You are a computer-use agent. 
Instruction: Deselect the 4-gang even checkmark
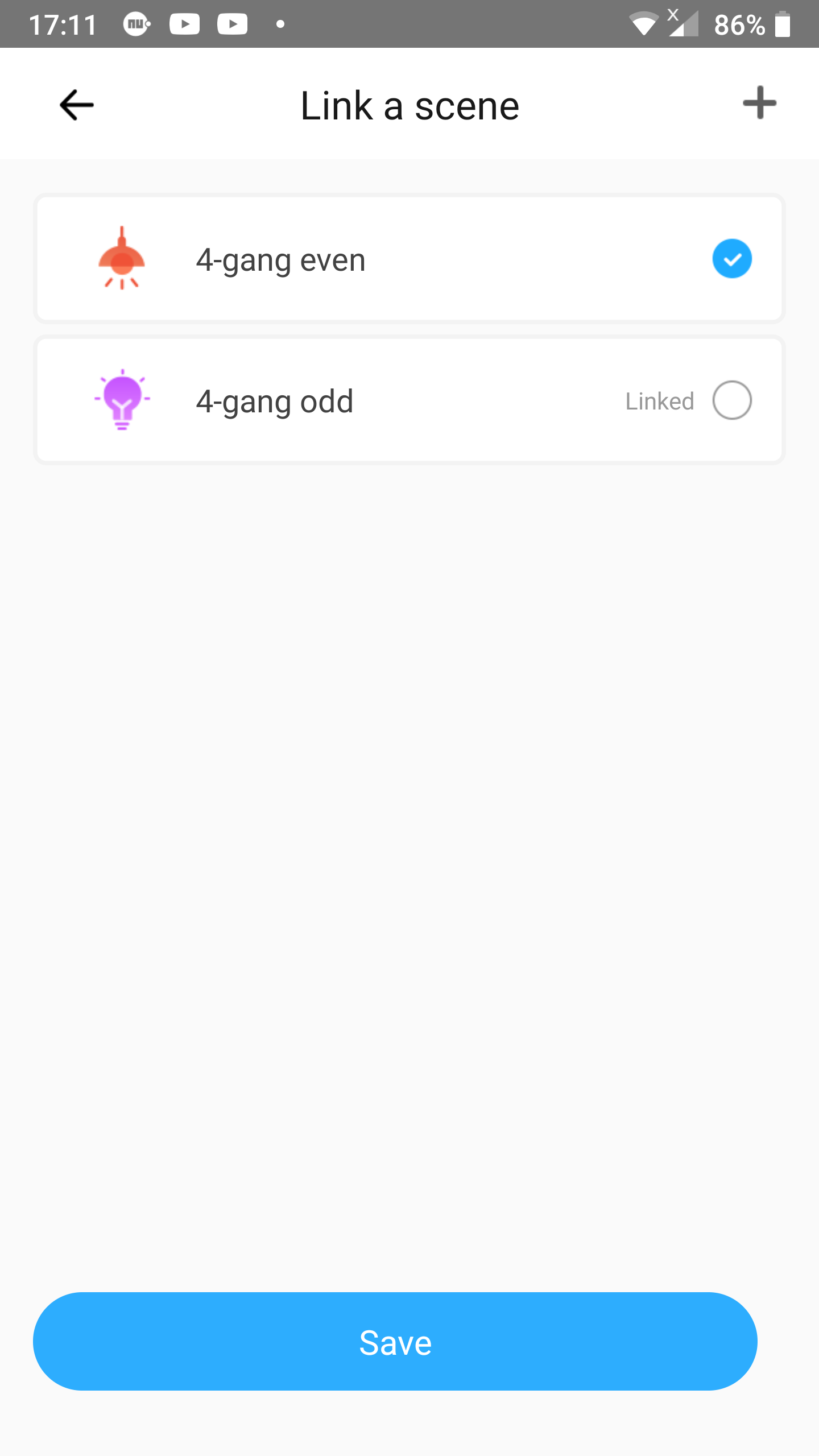[x=732, y=259]
